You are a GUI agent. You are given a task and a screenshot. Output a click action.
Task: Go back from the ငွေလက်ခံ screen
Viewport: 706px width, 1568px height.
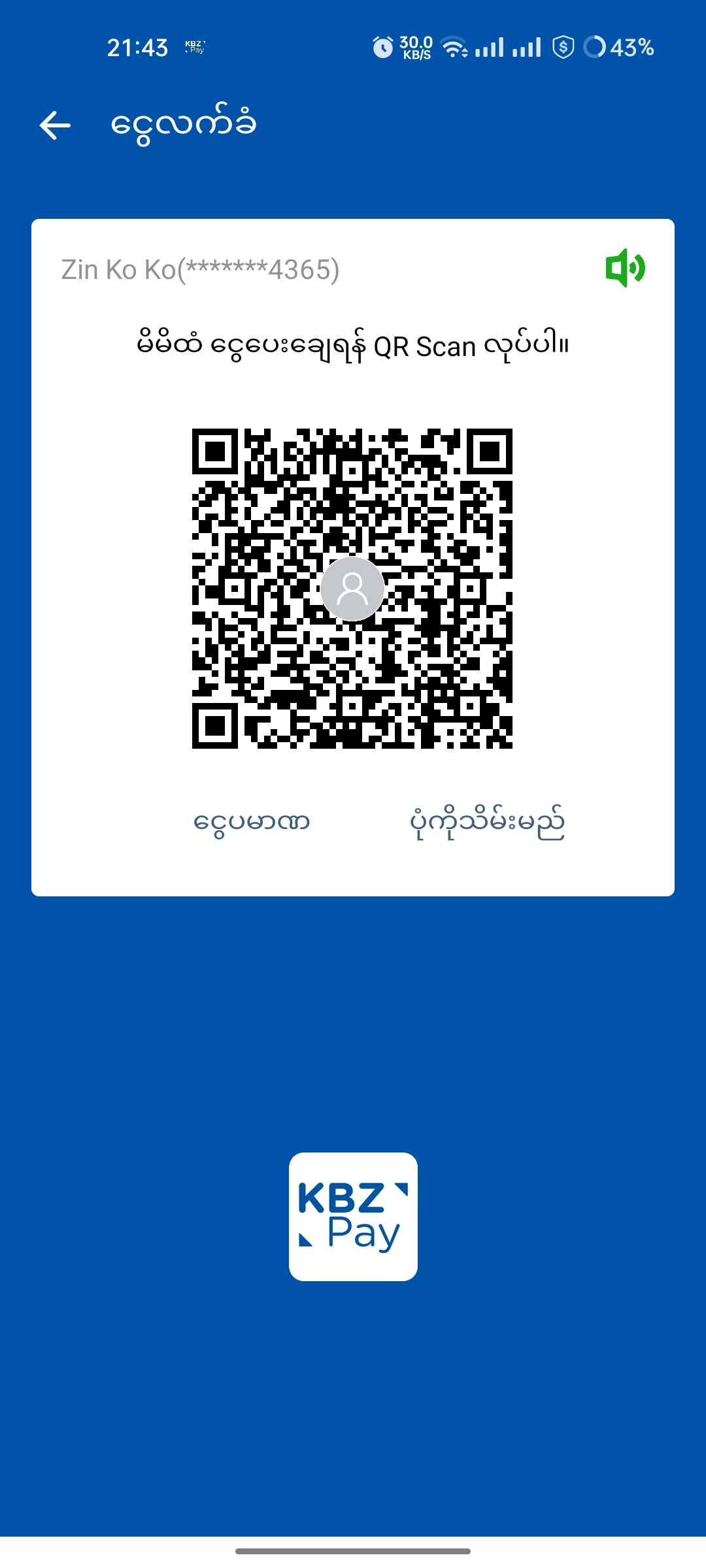(x=56, y=125)
